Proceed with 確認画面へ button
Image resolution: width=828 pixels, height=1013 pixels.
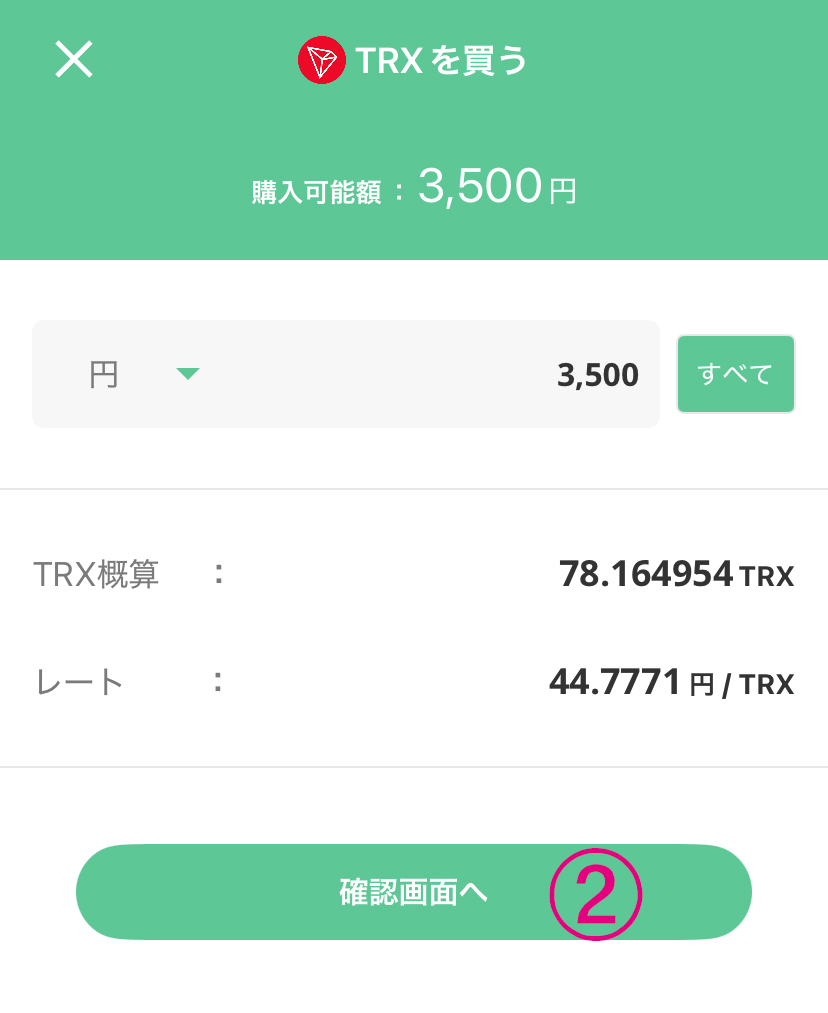coord(413,892)
